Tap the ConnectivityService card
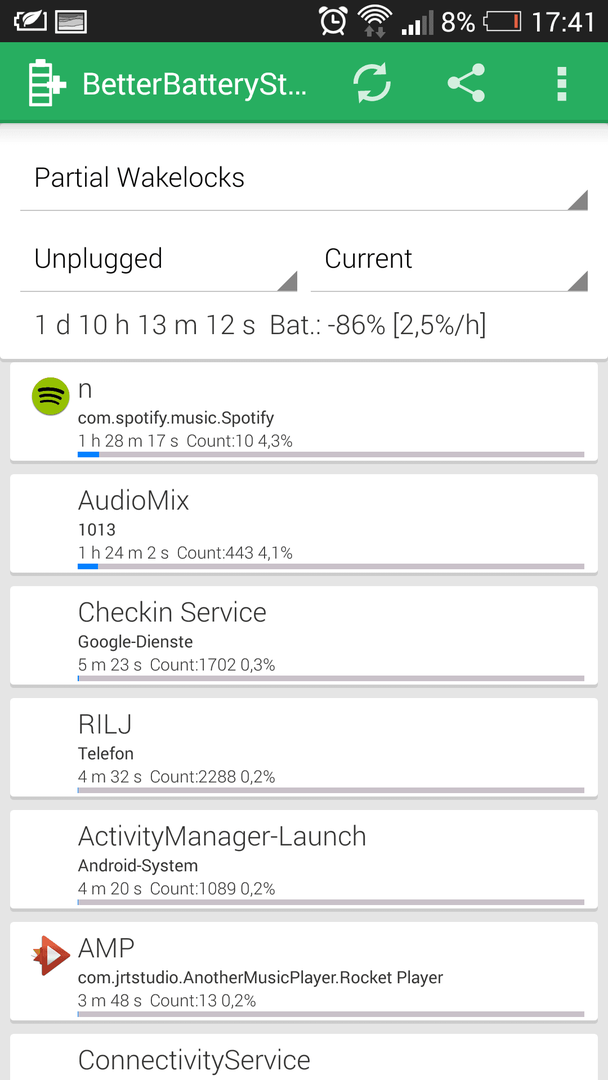Image resolution: width=608 pixels, height=1080 pixels. [x=304, y=1057]
